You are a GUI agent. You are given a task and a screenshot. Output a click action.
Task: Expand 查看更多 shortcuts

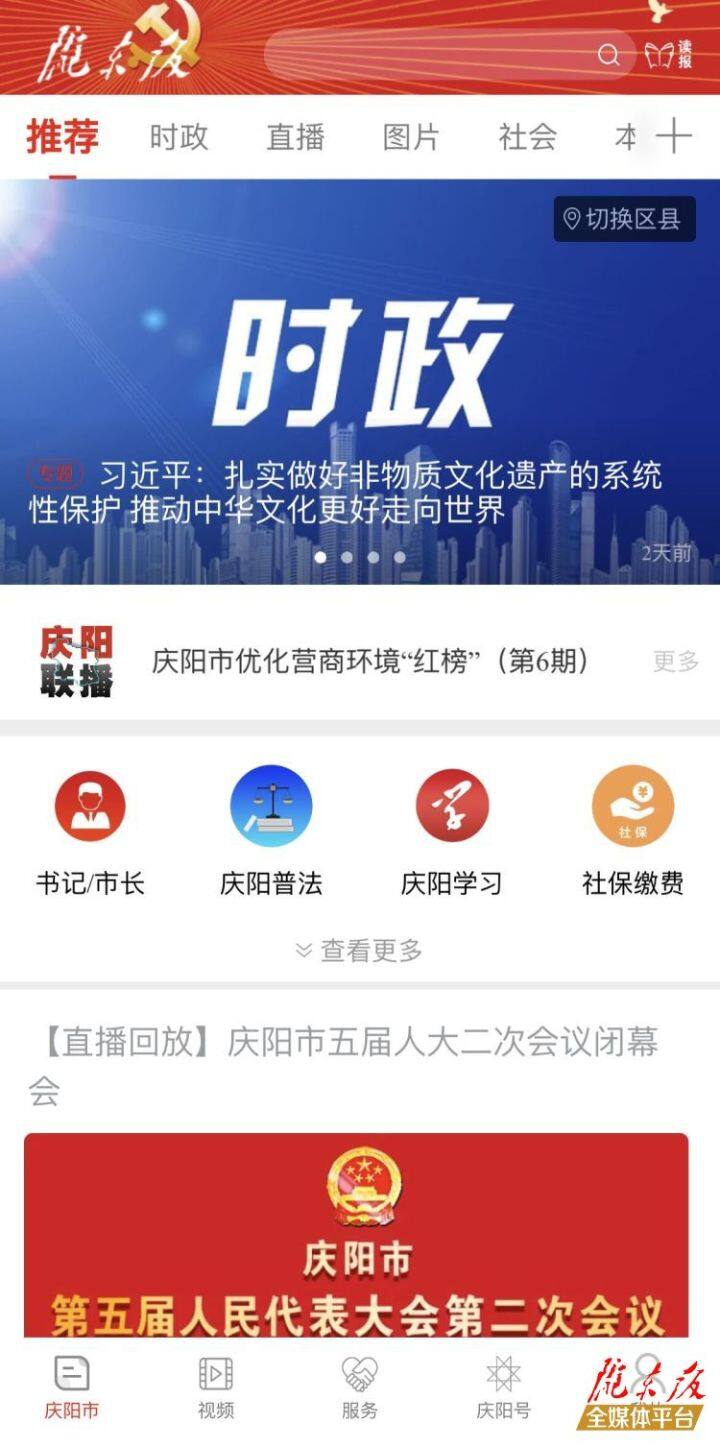tap(360, 951)
